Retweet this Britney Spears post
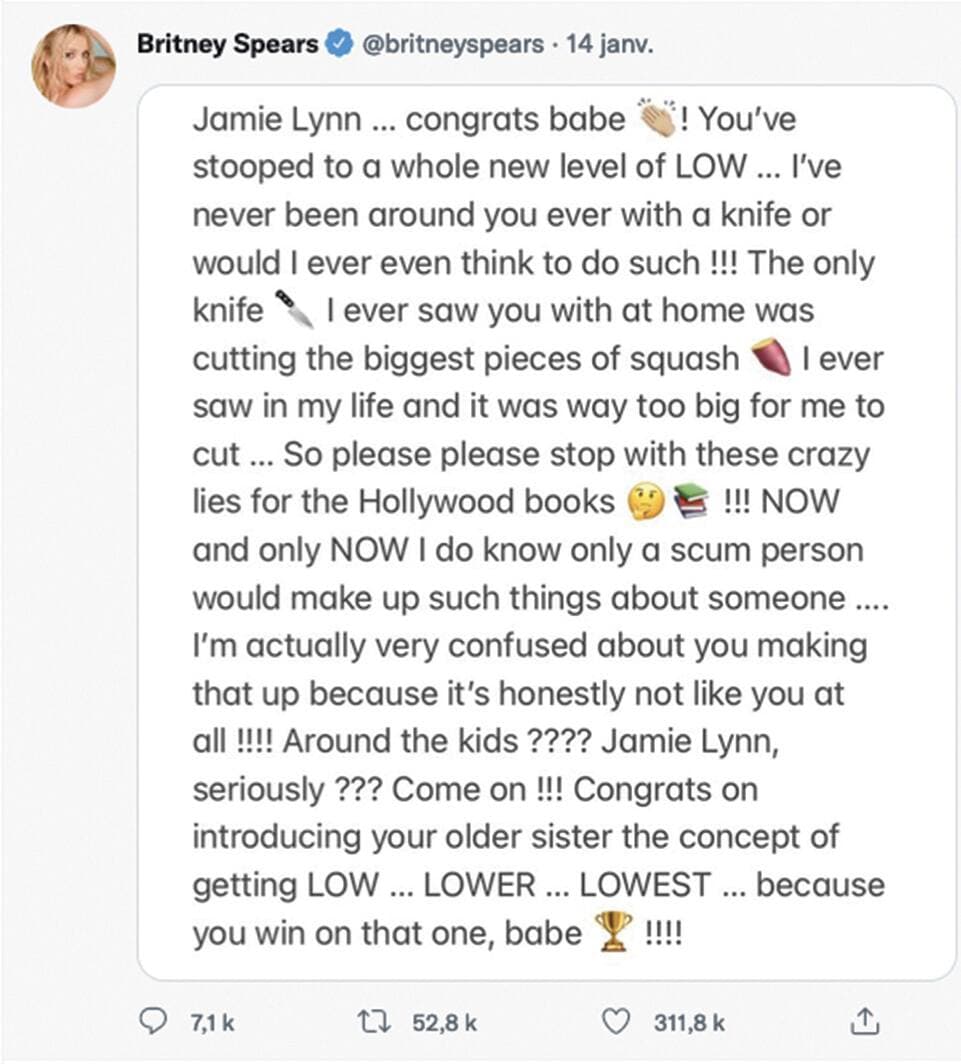The height and width of the screenshot is (1064, 961). 375,1022
